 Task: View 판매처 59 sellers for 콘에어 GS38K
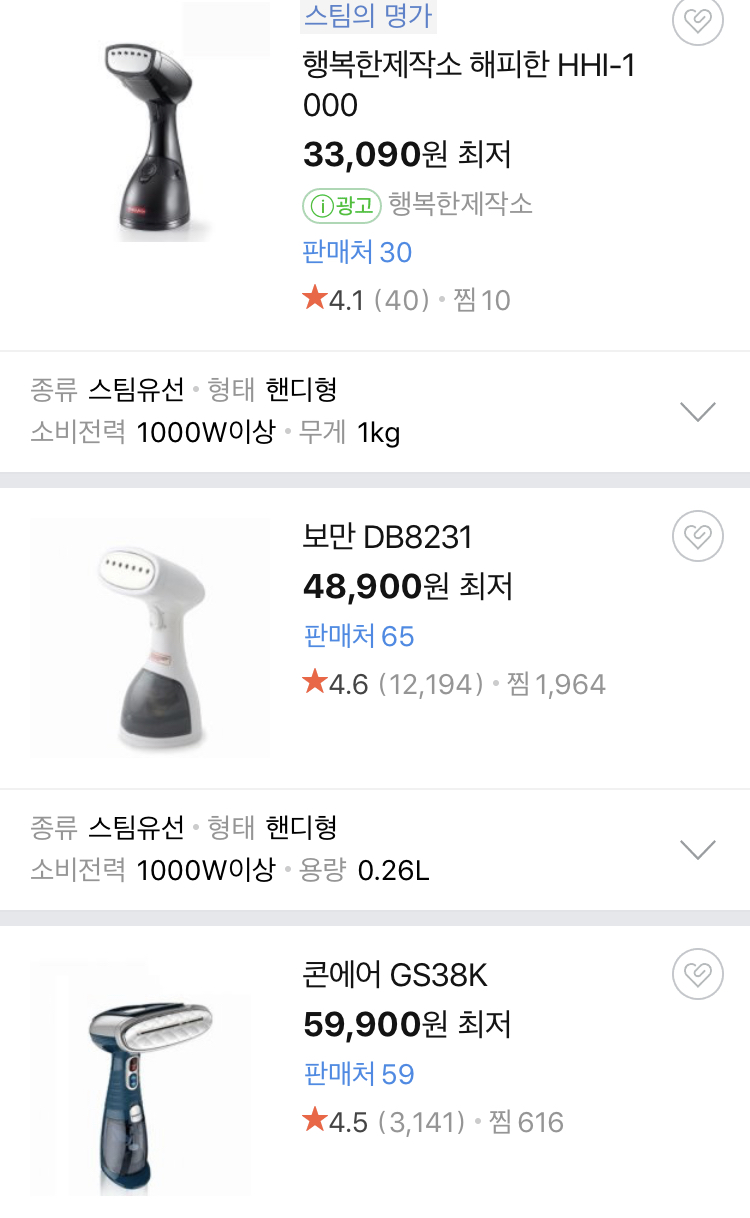tap(358, 1074)
